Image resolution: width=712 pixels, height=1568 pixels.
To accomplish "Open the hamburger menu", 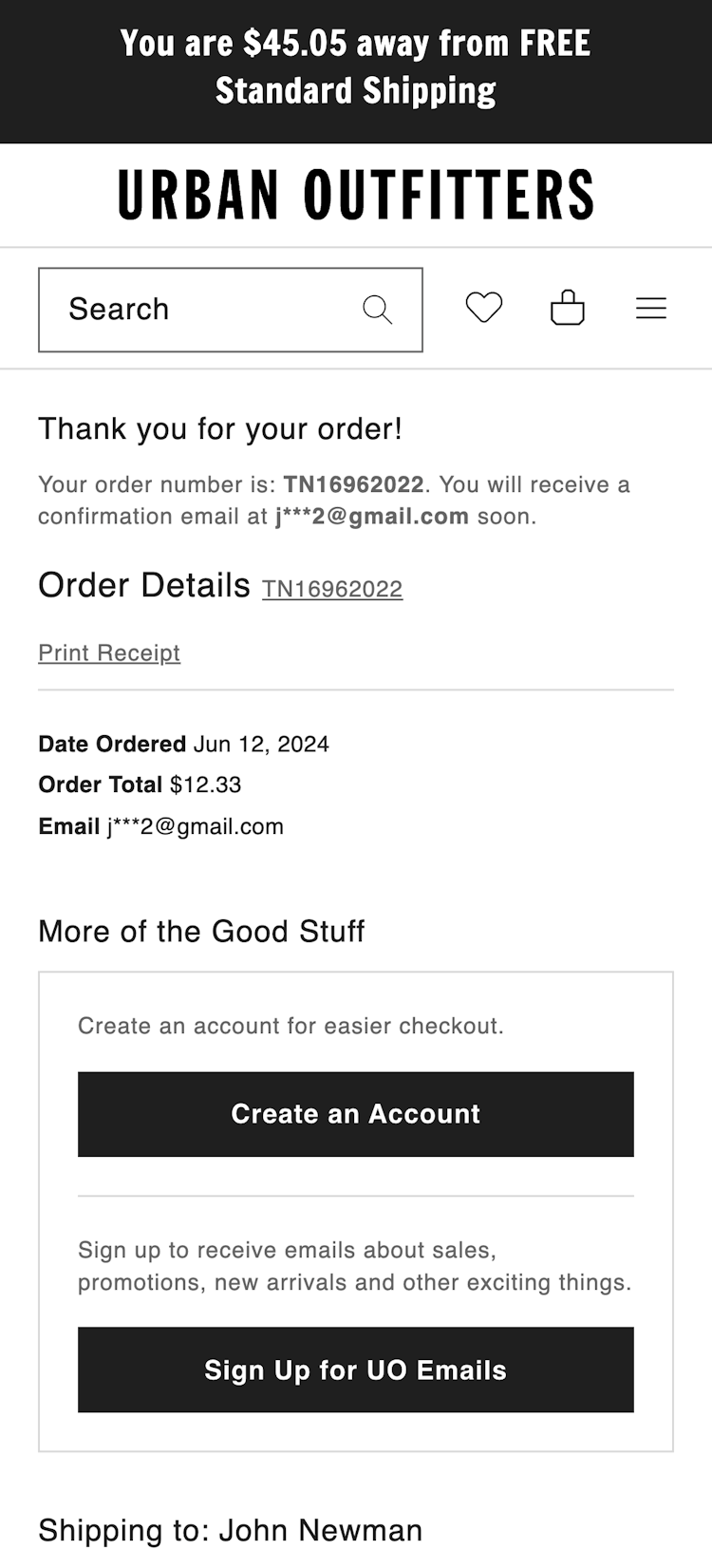I will click(x=651, y=308).
